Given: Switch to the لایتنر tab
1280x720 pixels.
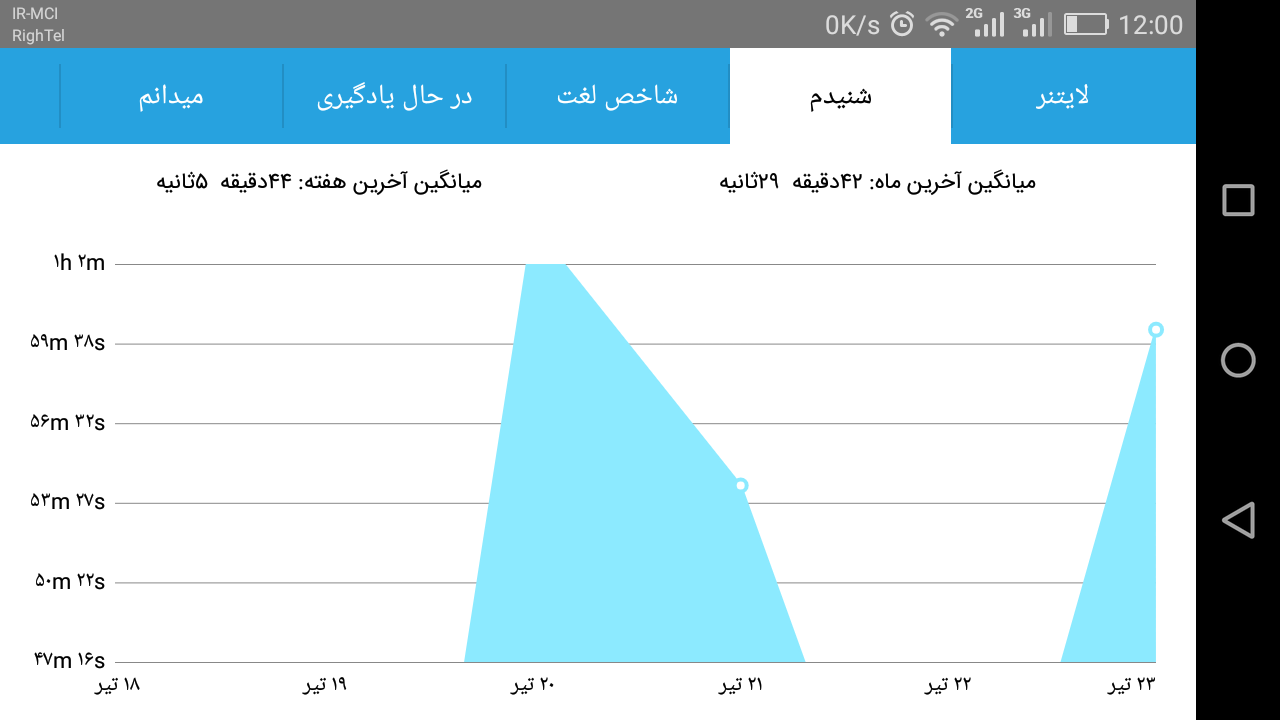Looking at the screenshot, I should [1073, 96].
